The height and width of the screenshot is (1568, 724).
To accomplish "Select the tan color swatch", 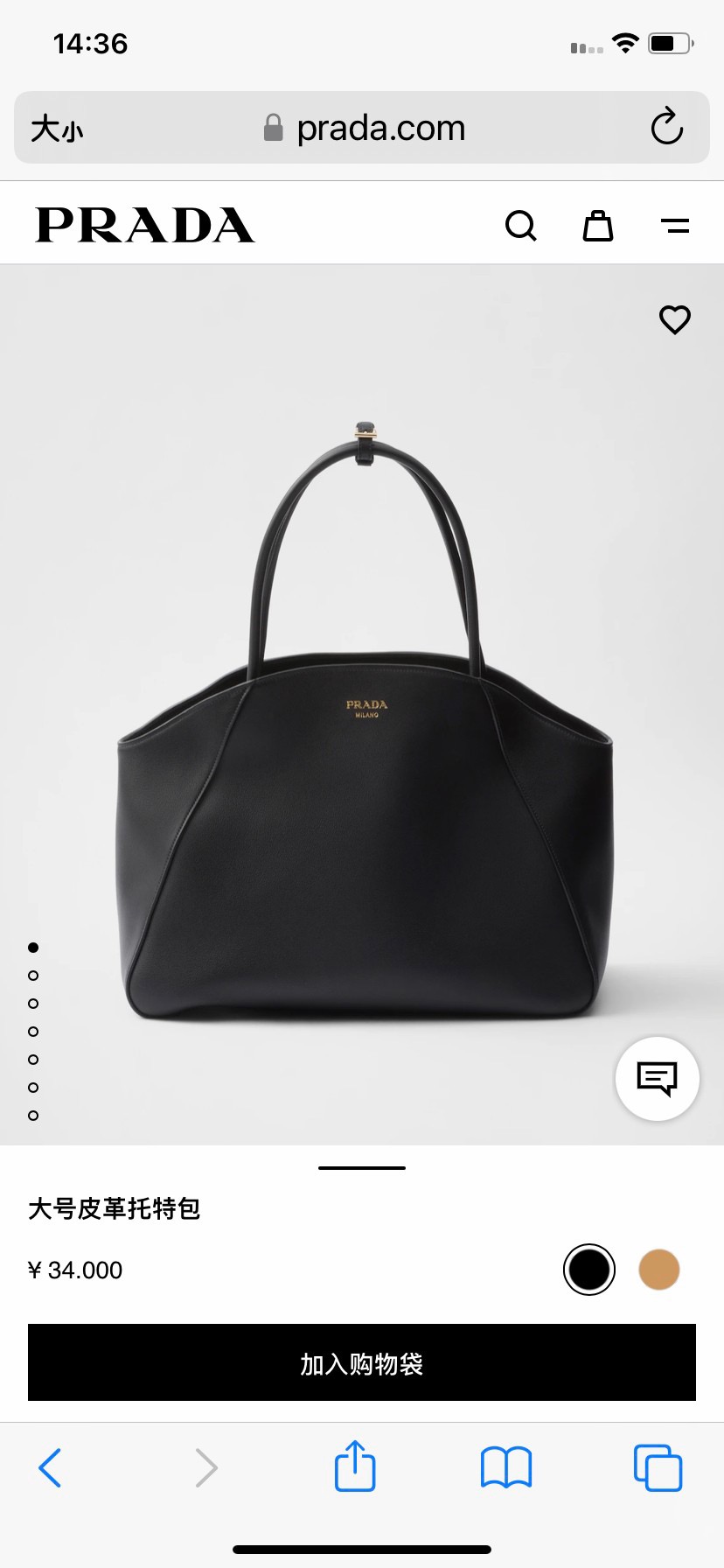I will click(x=659, y=1270).
